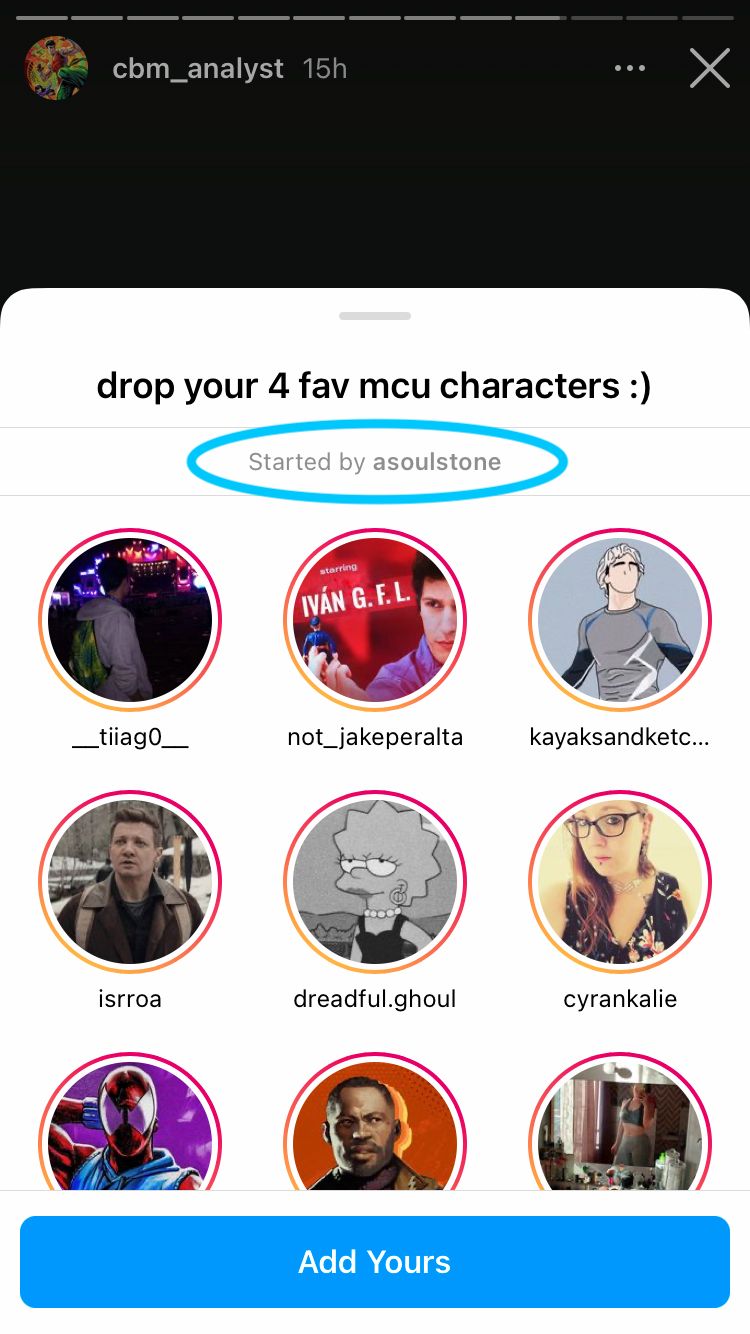Close the story viewer
This screenshot has height=1334, width=750.
(x=709, y=69)
